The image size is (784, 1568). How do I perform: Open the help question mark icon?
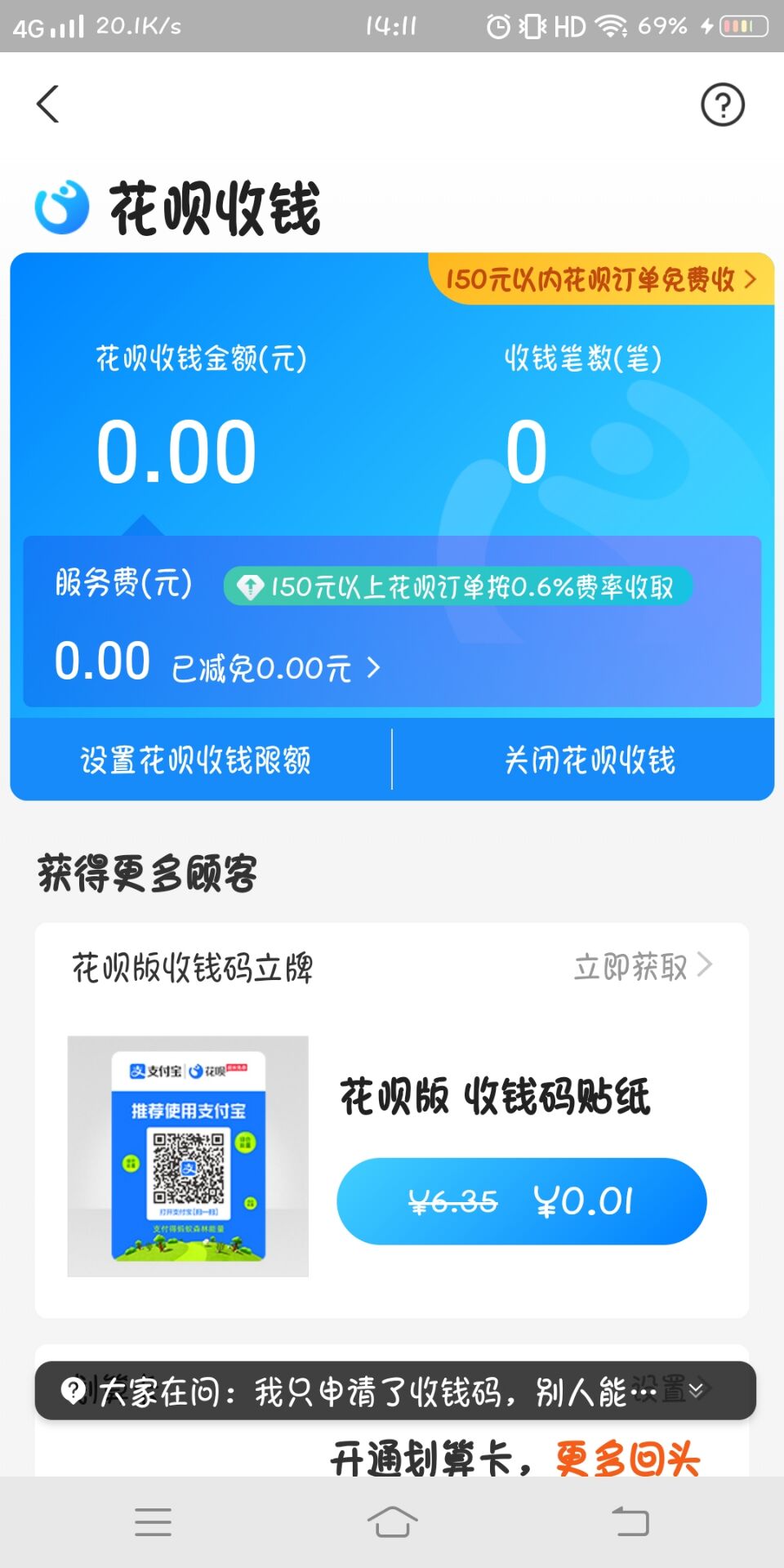click(x=722, y=105)
